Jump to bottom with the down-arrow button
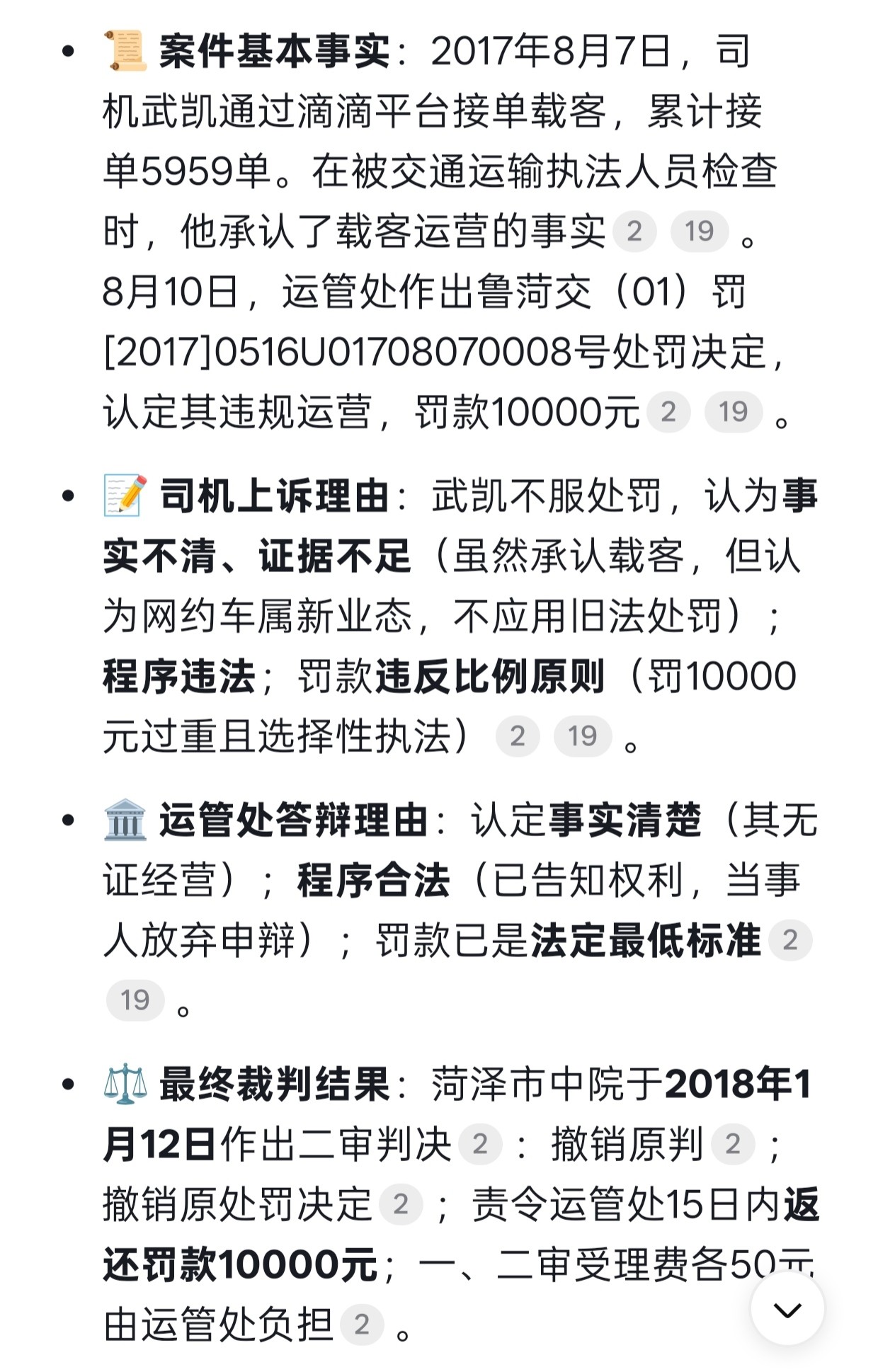The width and height of the screenshot is (878, 1372). click(x=787, y=1309)
